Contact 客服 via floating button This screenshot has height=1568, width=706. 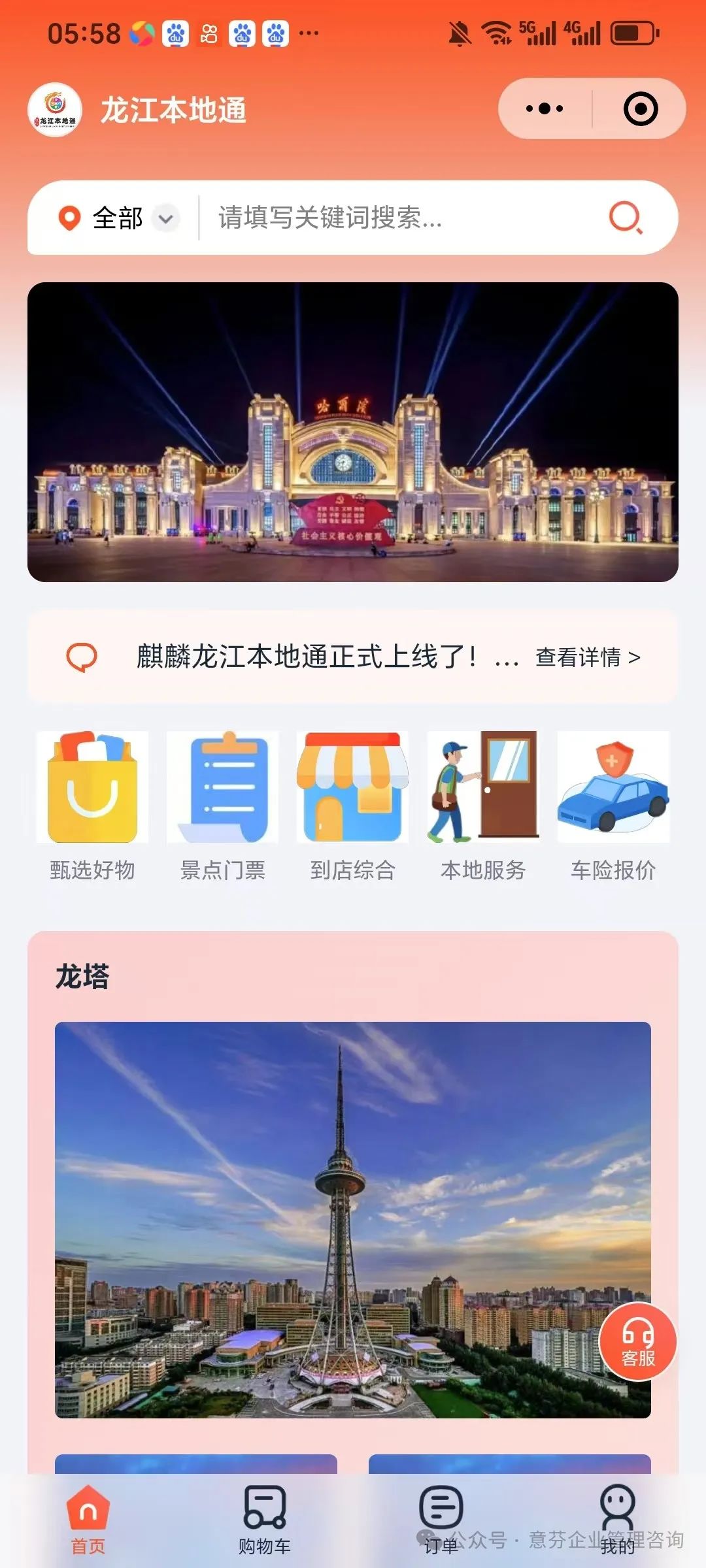(637, 1341)
